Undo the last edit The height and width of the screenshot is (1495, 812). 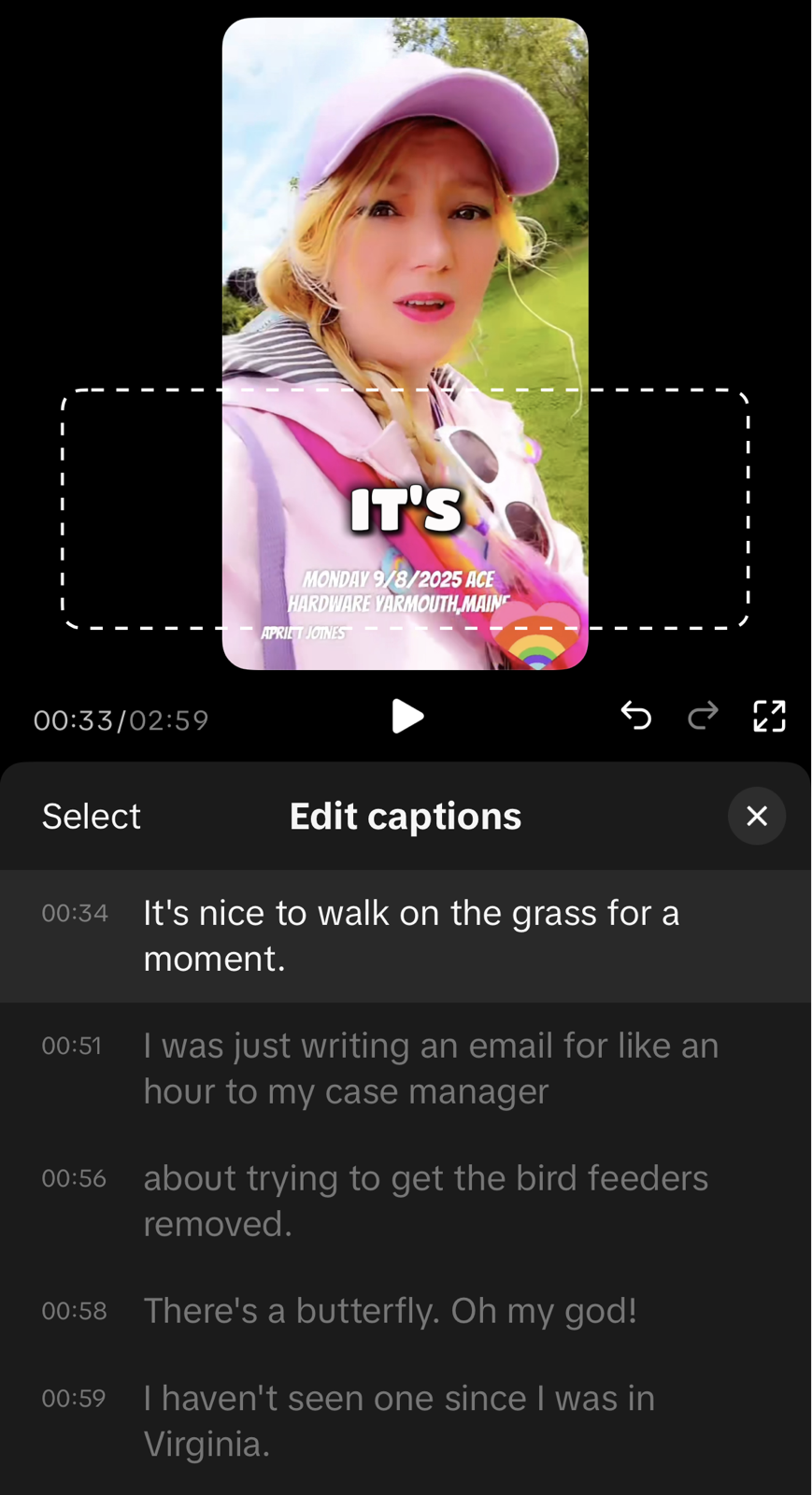point(636,716)
